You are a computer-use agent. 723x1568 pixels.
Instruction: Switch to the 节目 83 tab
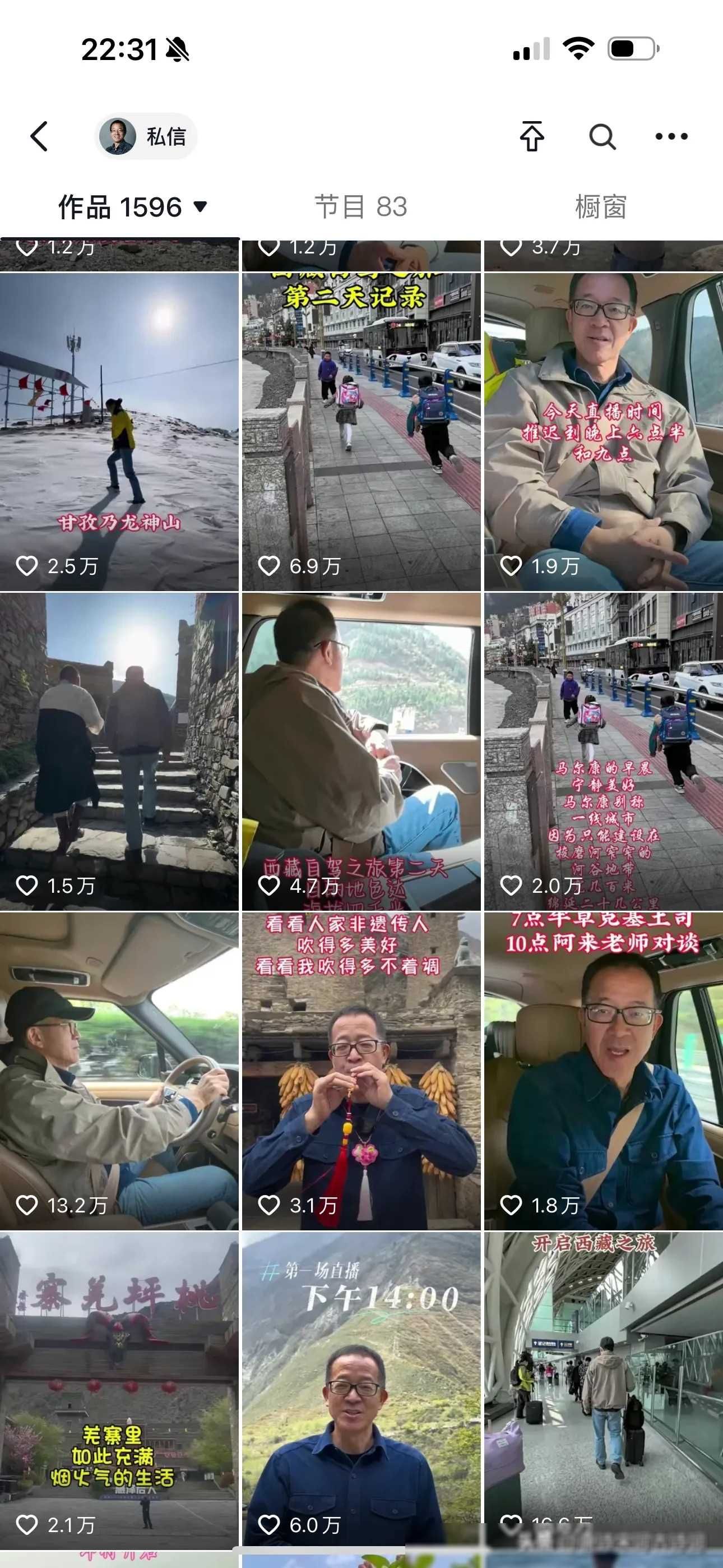(x=361, y=207)
